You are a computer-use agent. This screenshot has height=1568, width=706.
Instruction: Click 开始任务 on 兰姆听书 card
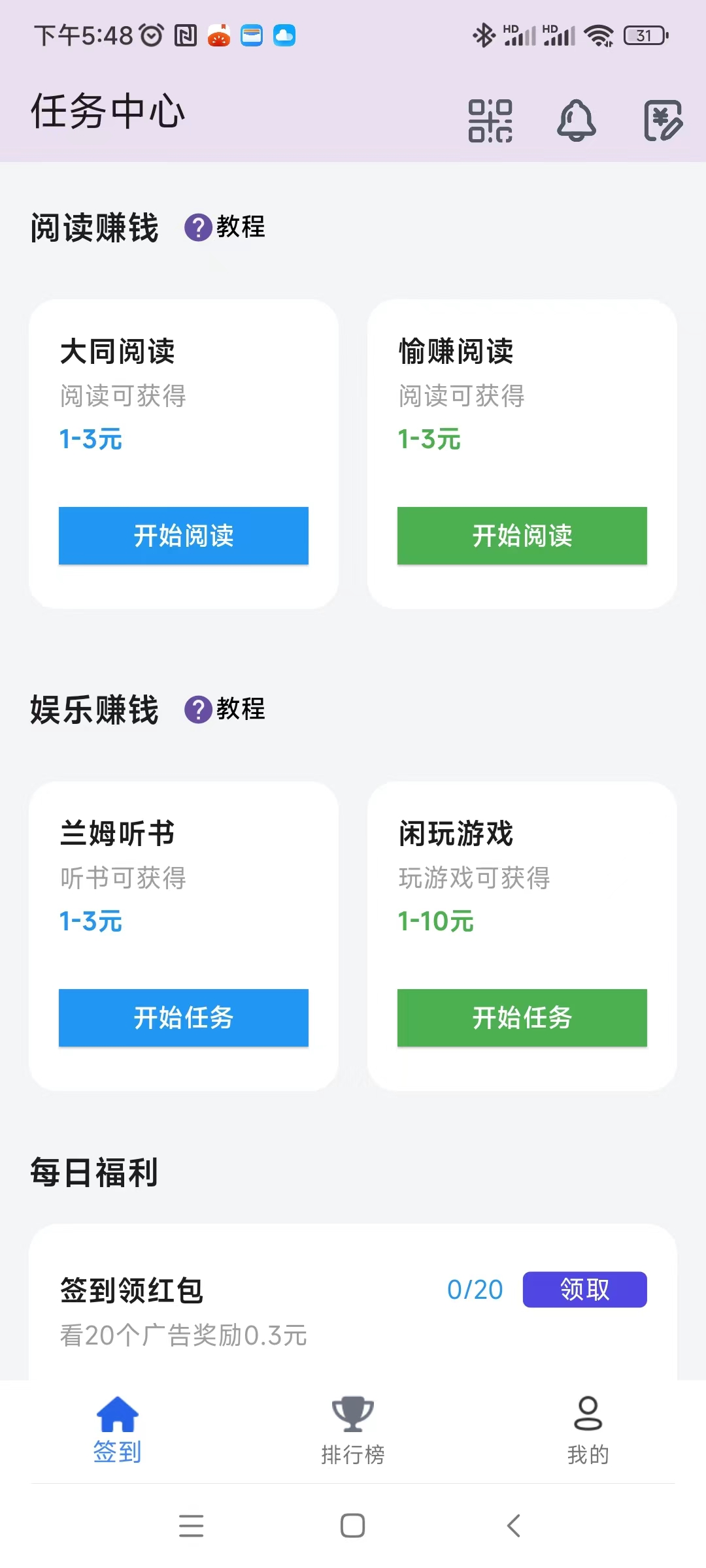point(183,1018)
